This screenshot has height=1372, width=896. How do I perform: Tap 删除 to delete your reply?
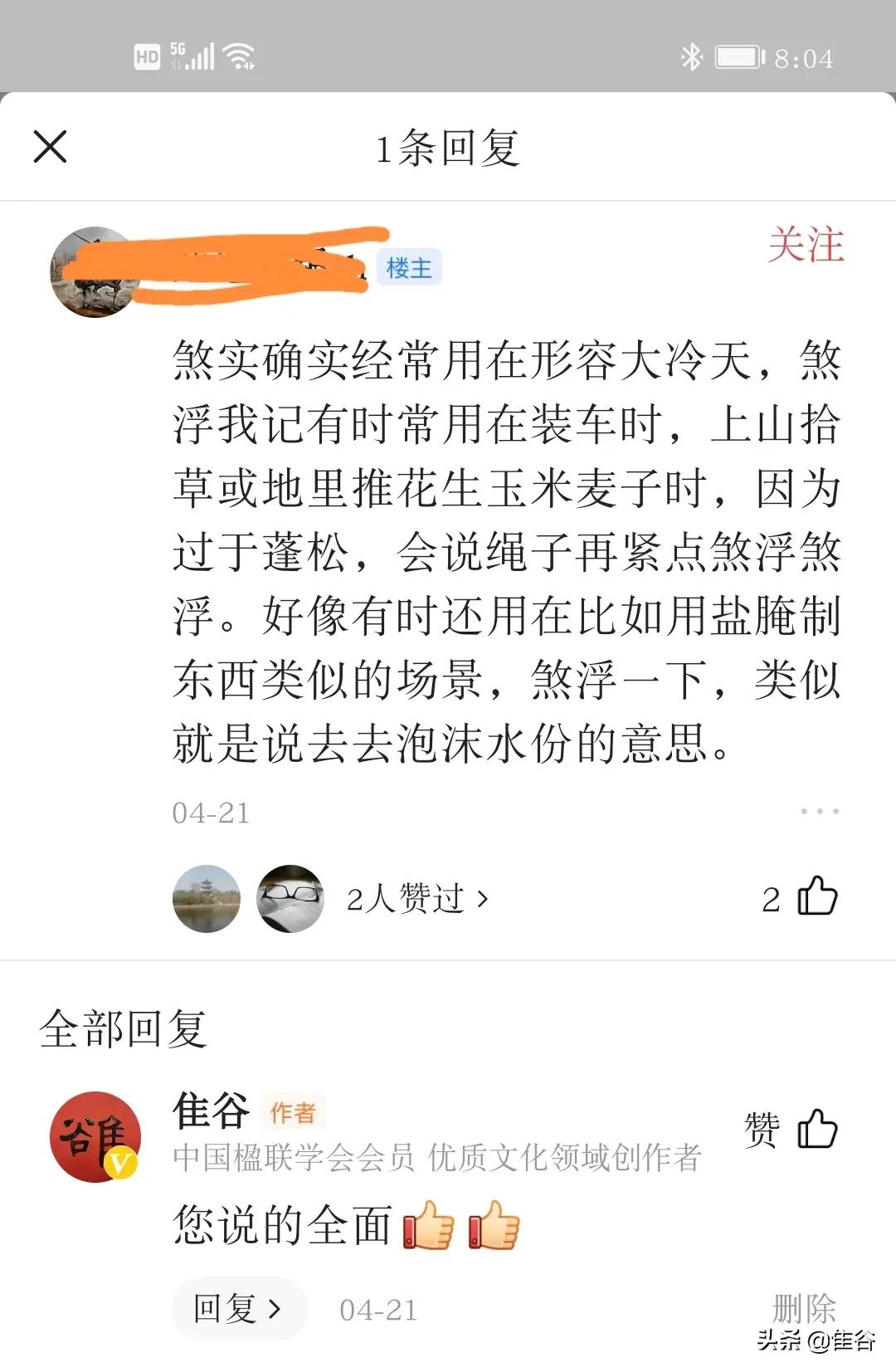coord(806,1309)
